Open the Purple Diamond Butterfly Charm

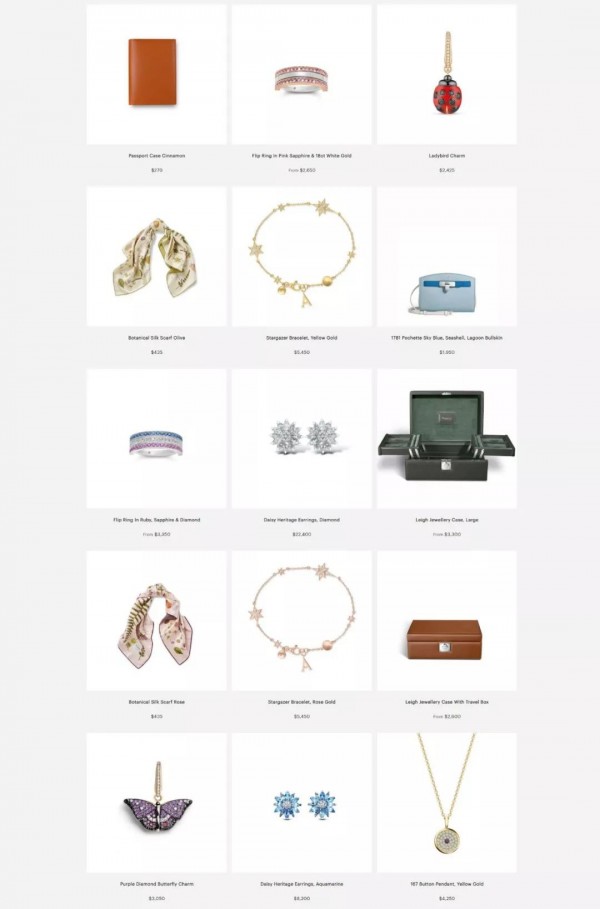(156, 803)
